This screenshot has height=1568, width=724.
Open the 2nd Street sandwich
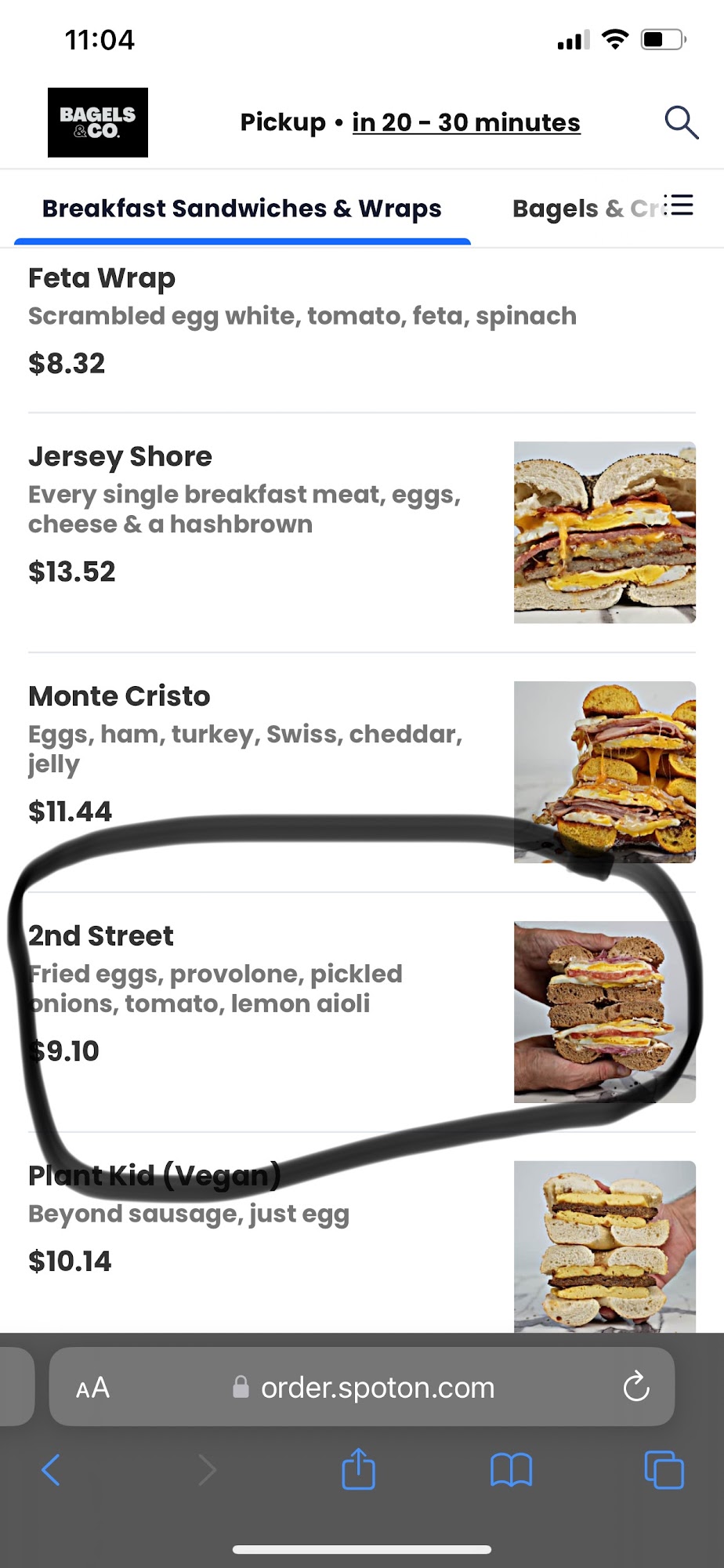coord(101,936)
